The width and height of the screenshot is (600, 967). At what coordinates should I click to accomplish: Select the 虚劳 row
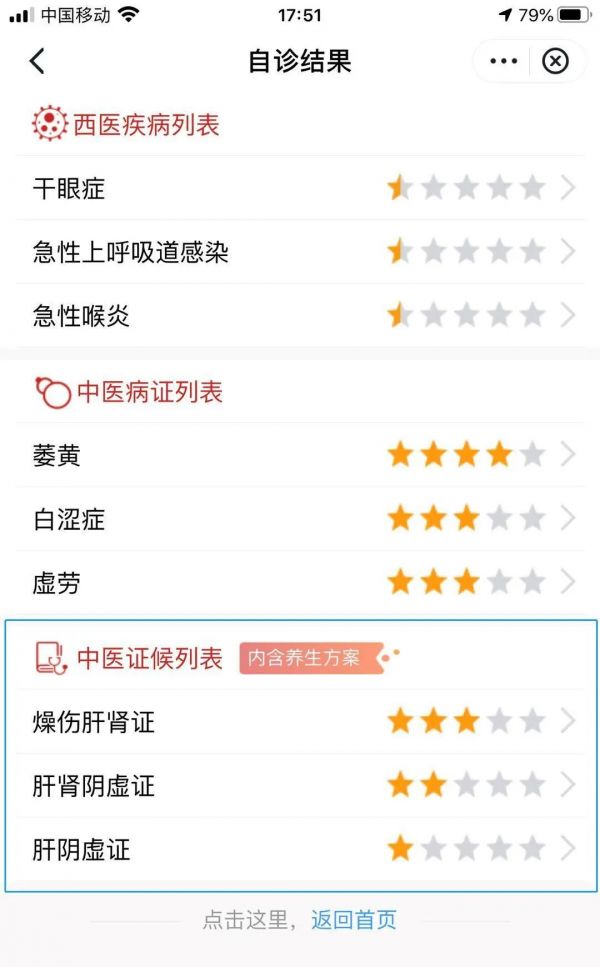[300, 582]
